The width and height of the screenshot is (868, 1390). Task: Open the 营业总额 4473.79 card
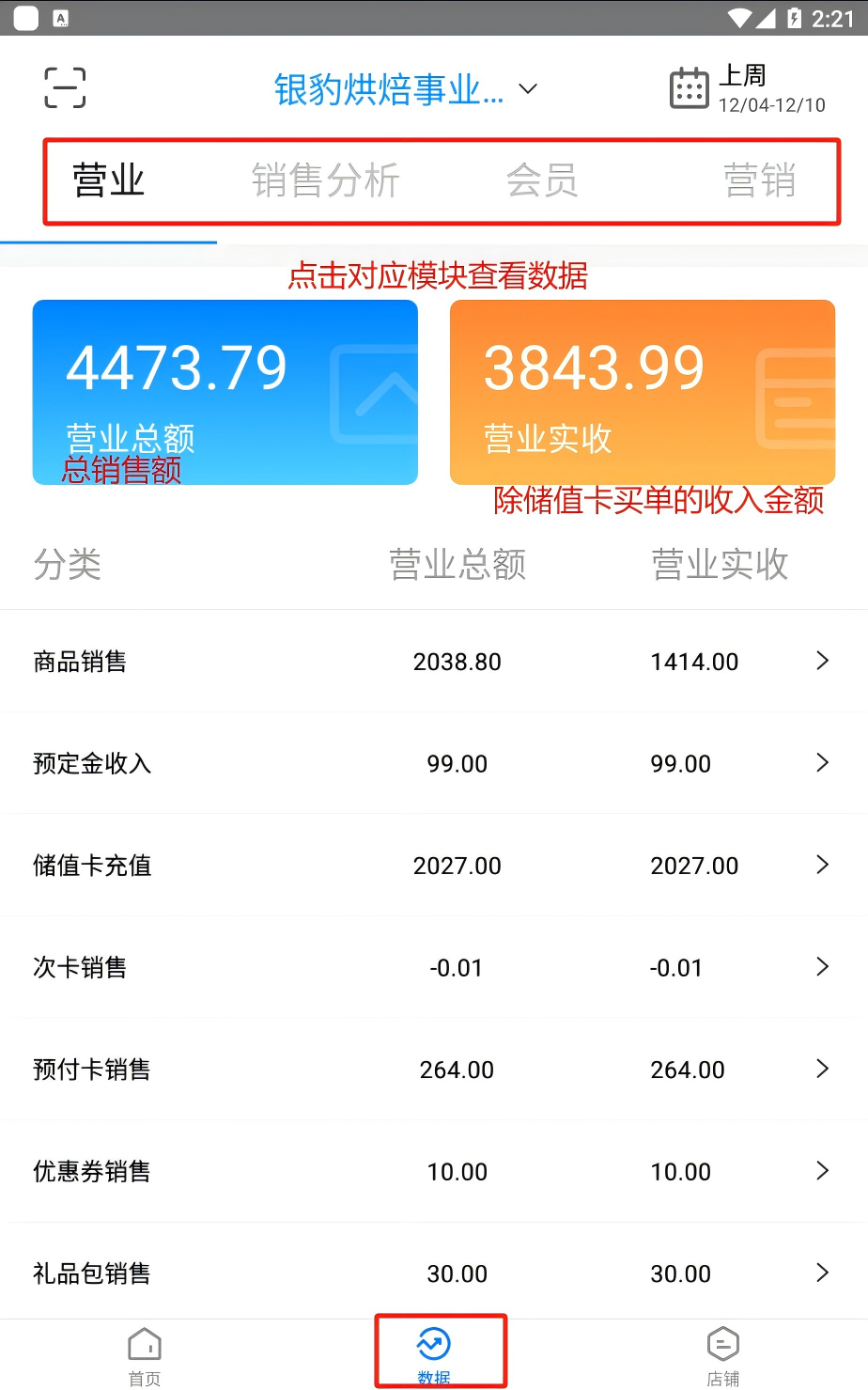click(x=225, y=392)
